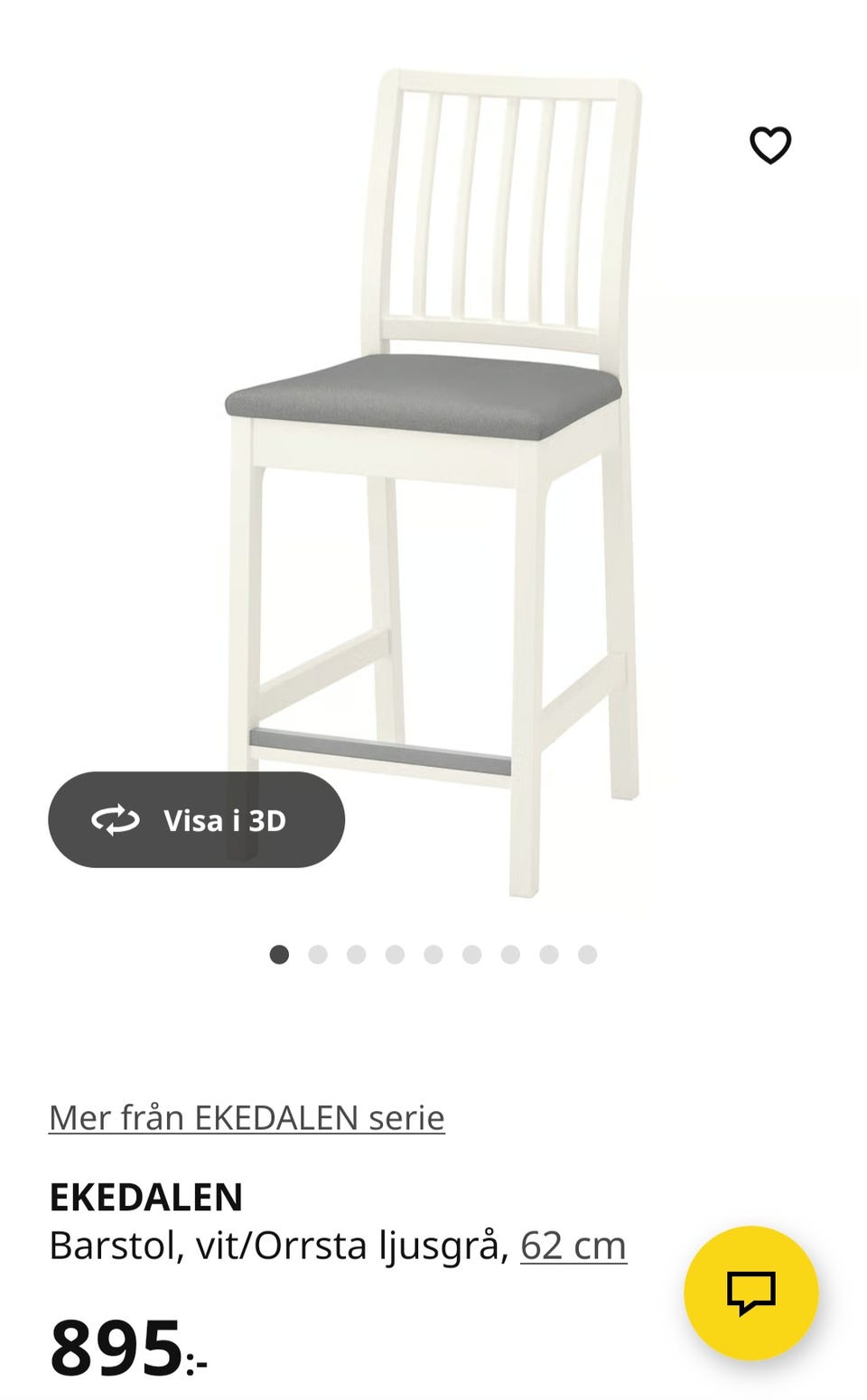This screenshot has height=1400, width=867.
Task: Click the second carousel dot
Action: 319,951
